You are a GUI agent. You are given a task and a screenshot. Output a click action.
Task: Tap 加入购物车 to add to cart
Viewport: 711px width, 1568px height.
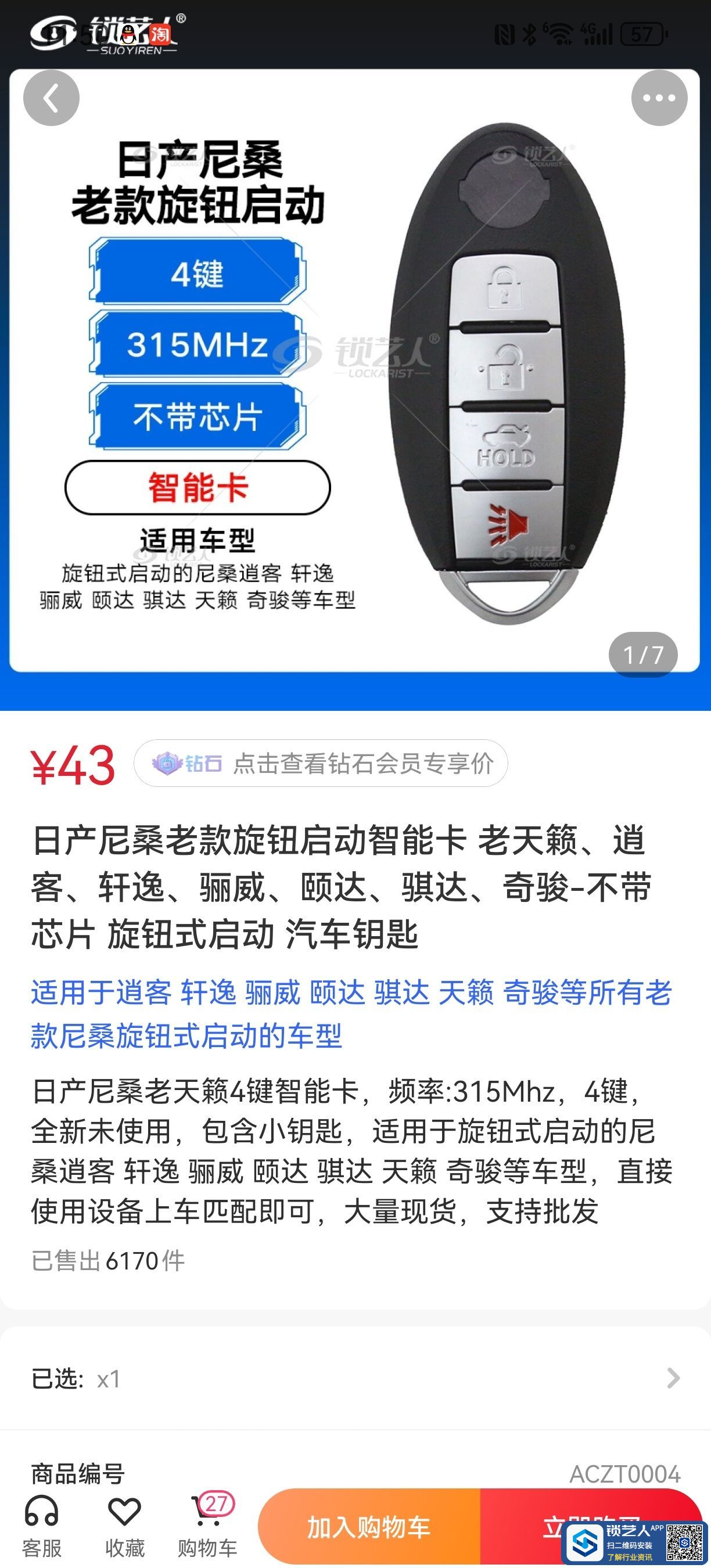(x=369, y=1527)
